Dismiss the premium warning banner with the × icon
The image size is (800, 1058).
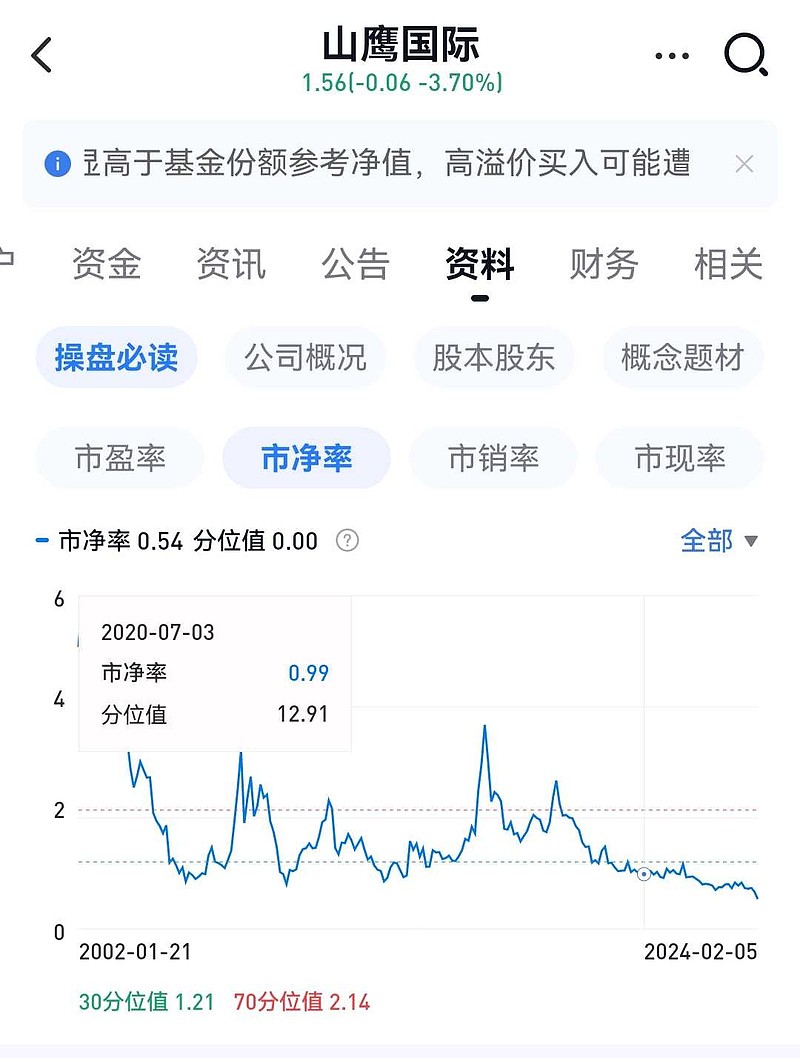(x=745, y=163)
